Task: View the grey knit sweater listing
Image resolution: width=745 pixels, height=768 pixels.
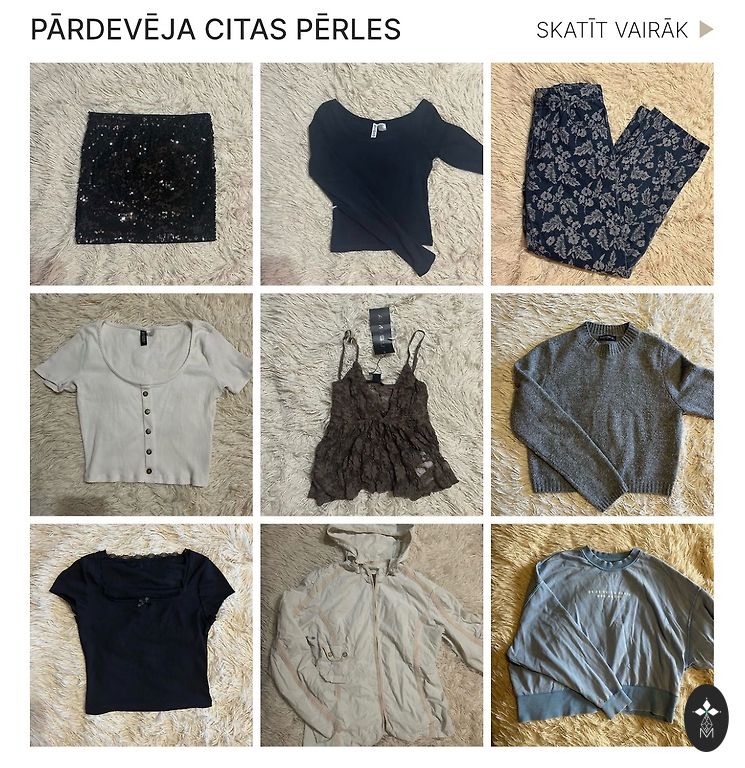Action: click(x=602, y=404)
